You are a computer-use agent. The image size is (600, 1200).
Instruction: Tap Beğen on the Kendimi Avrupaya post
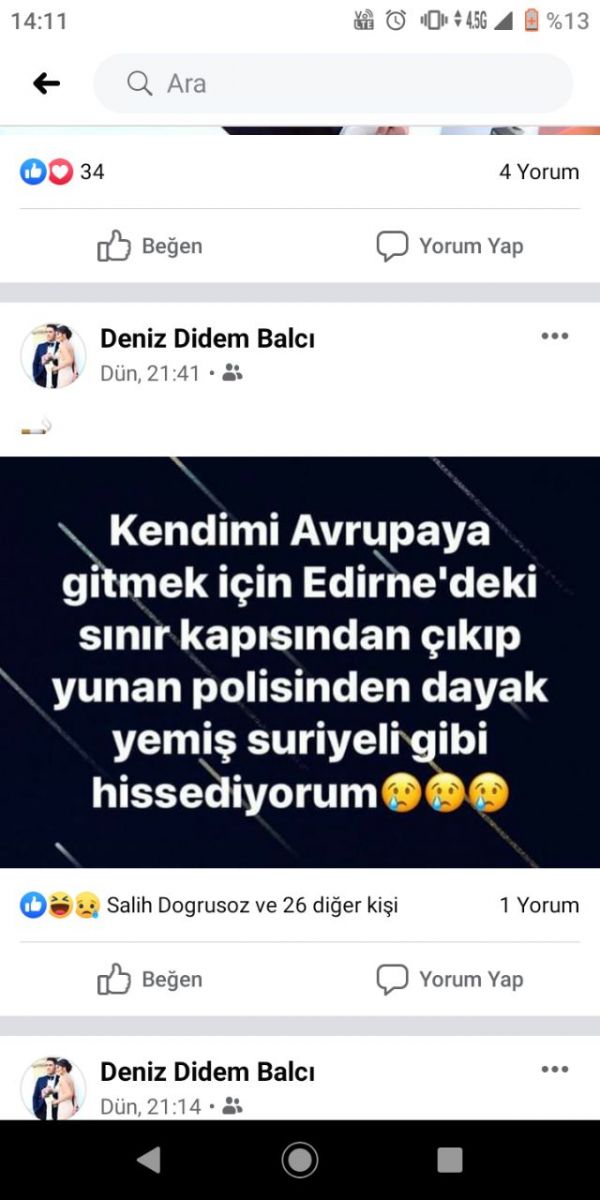[150, 980]
